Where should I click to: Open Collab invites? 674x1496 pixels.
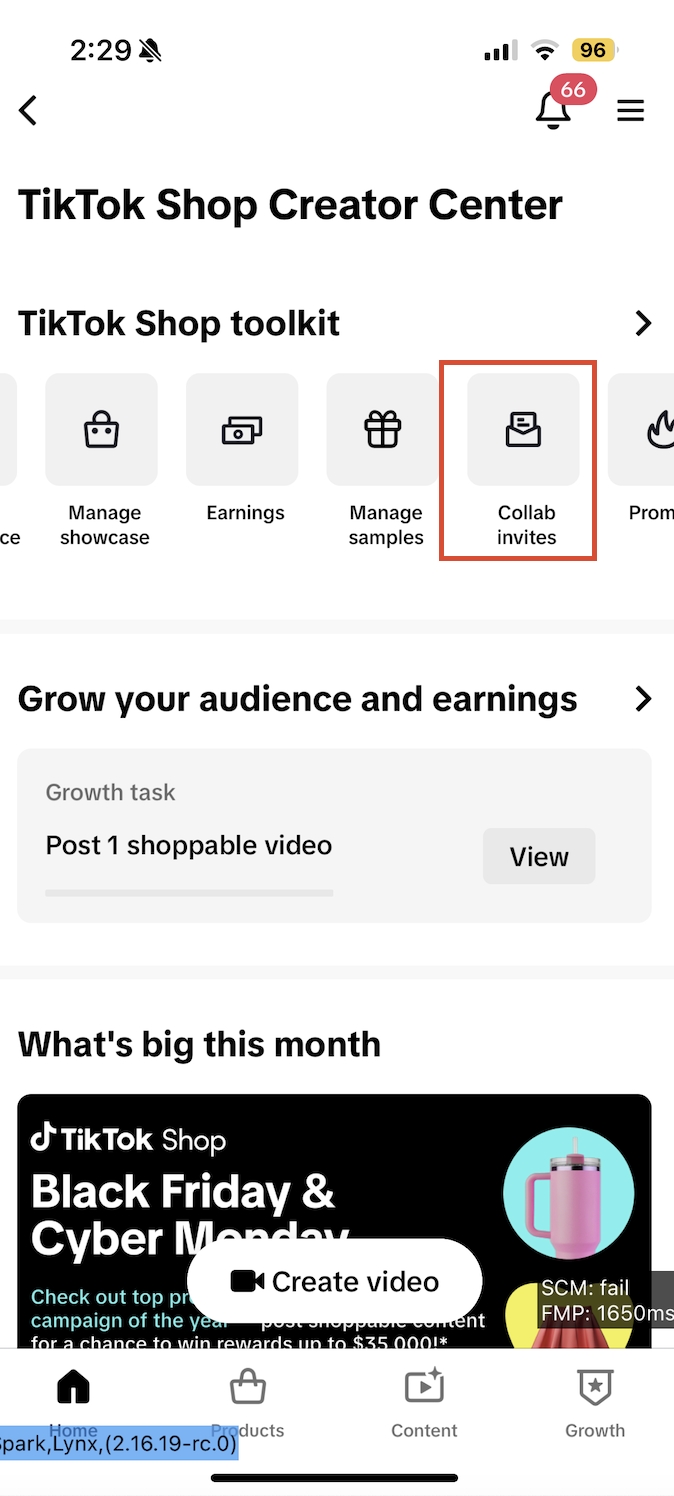point(524,431)
